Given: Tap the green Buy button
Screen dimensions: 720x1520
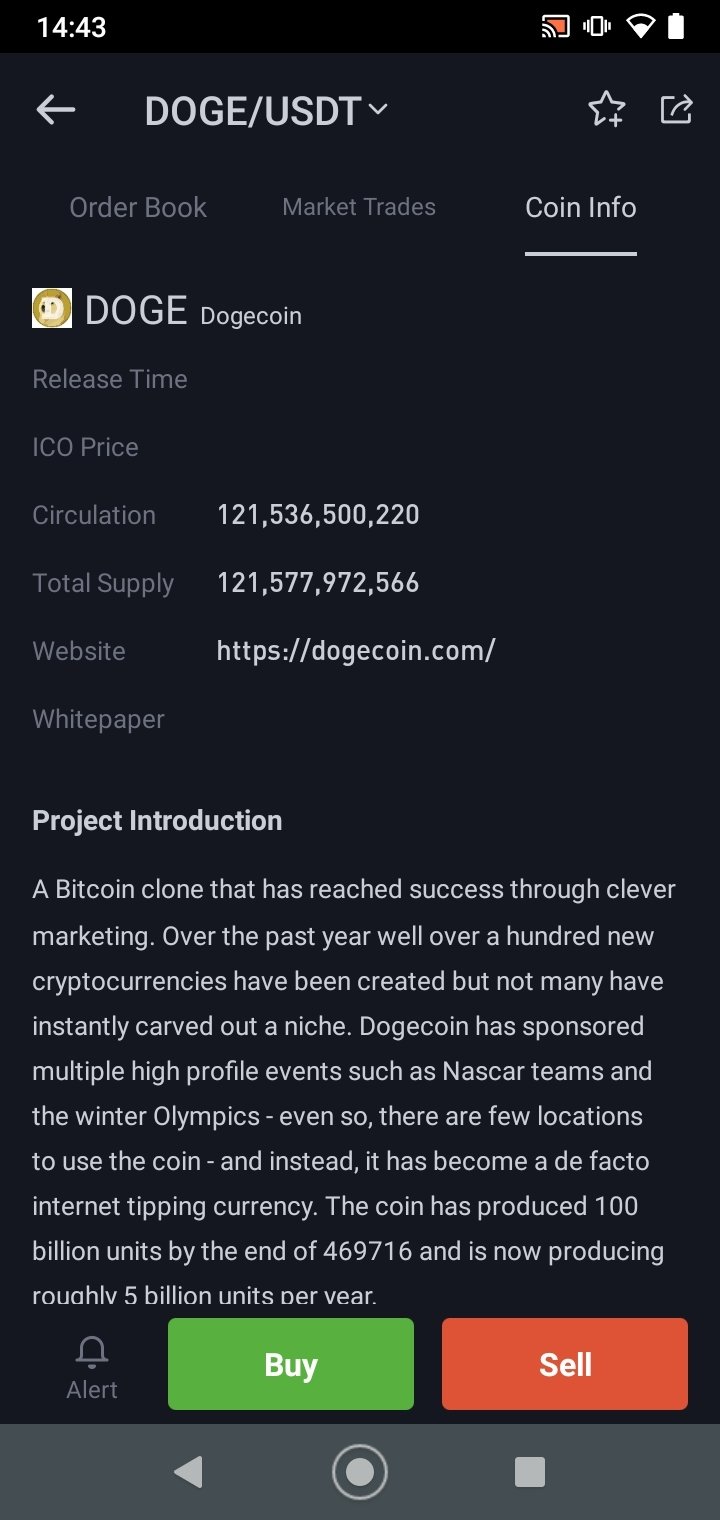Looking at the screenshot, I should coord(291,1364).
